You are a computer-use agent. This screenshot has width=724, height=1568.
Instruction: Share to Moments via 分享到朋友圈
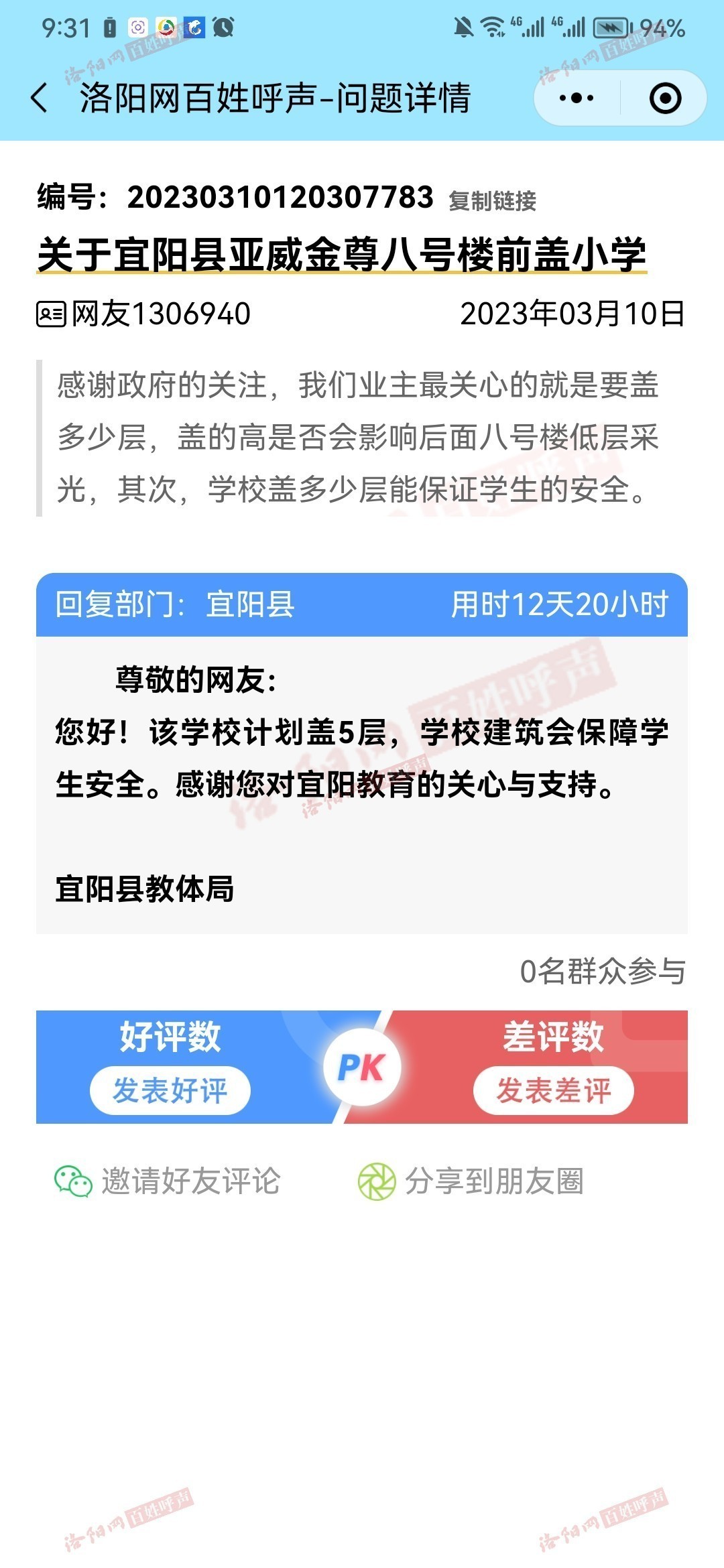click(x=471, y=1181)
